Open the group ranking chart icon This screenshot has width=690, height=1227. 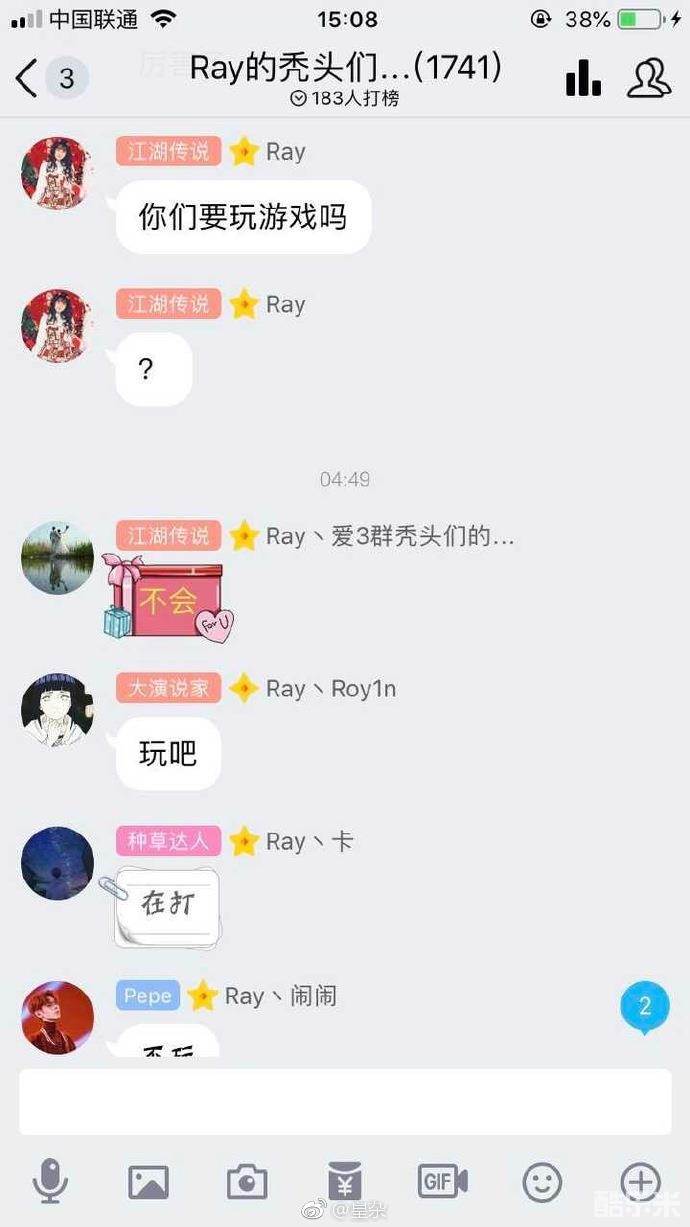[584, 77]
